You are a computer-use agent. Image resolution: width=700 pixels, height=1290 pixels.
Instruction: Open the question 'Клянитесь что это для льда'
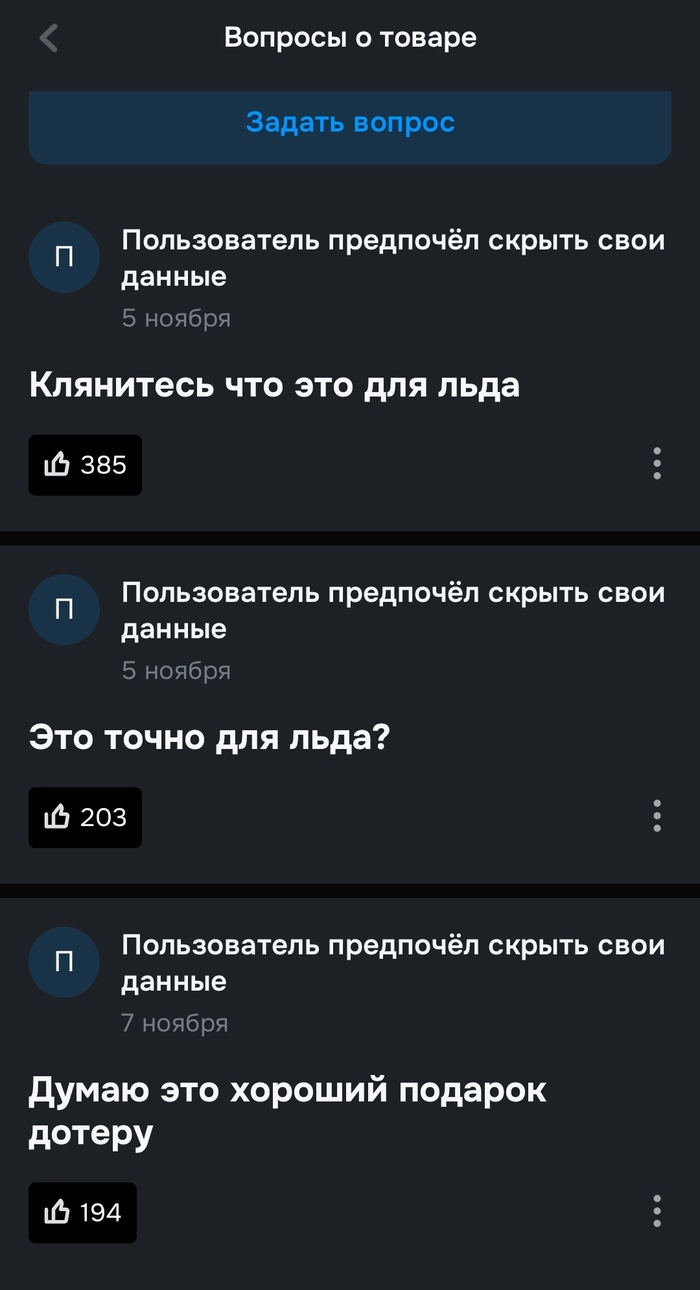pos(275,385)
